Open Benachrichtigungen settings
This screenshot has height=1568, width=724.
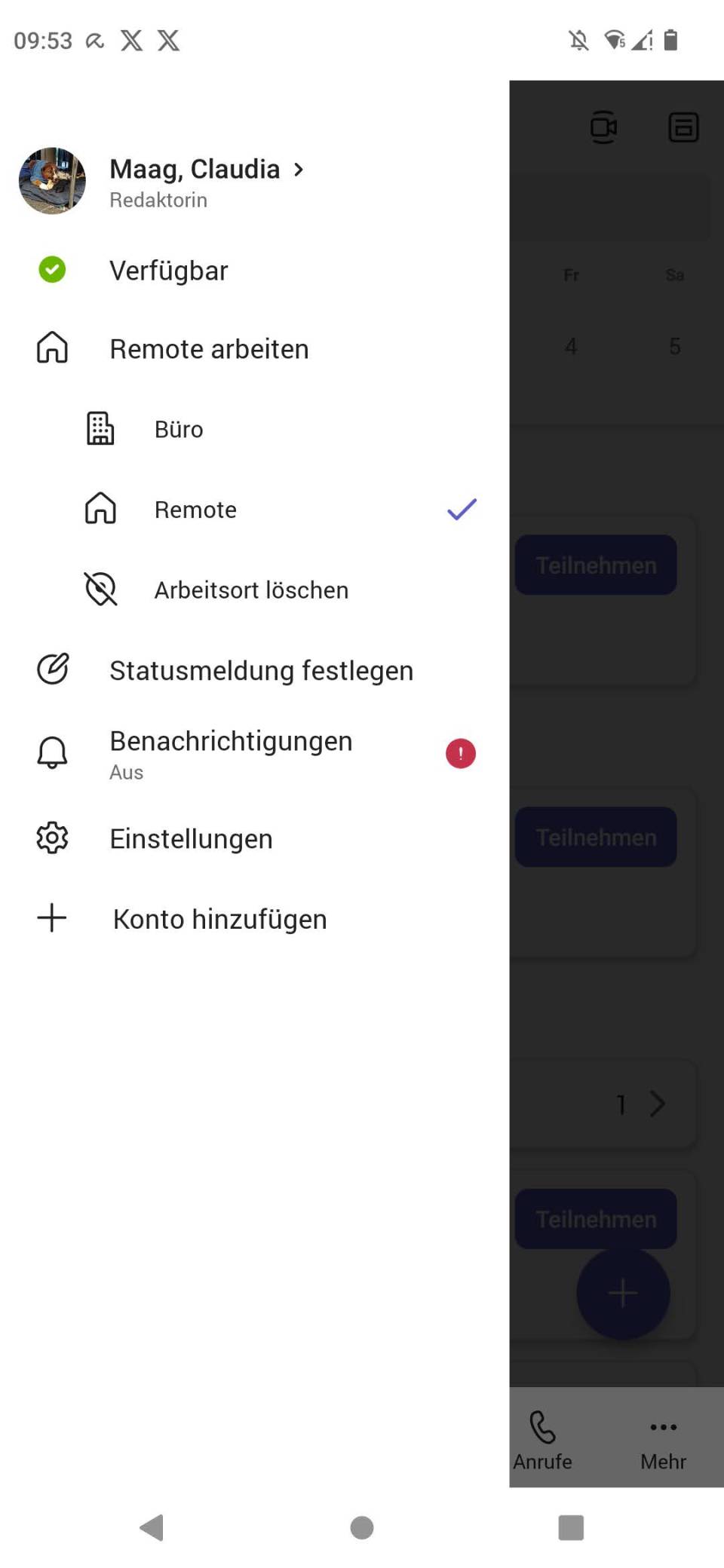pos(254,753)
